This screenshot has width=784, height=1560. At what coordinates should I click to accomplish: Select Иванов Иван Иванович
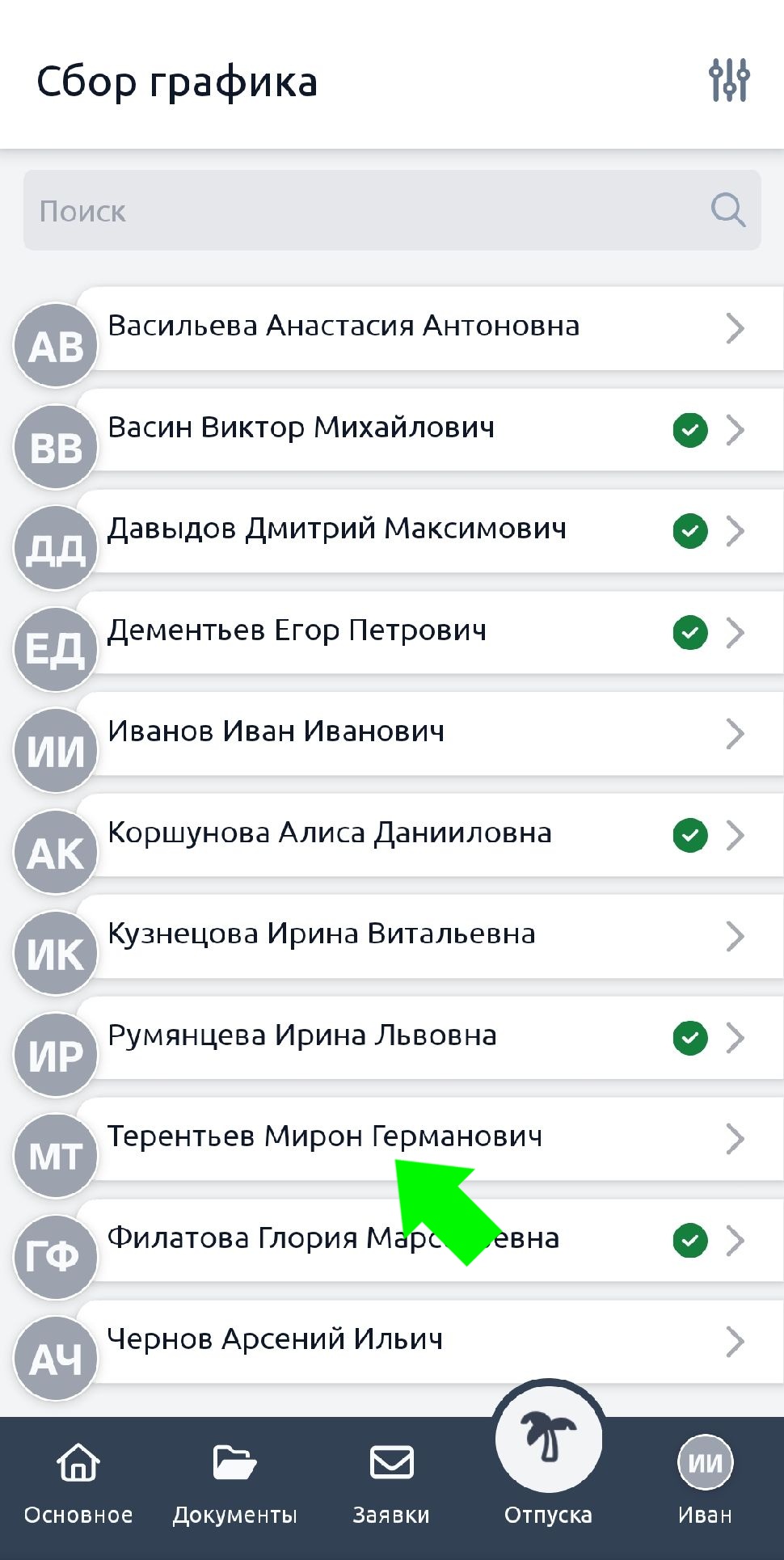pos(404,733)
